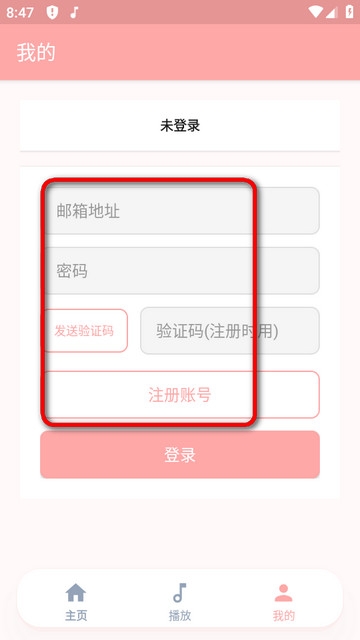
Task: Open the 播放 tab
Action: [x=180, y=602]
